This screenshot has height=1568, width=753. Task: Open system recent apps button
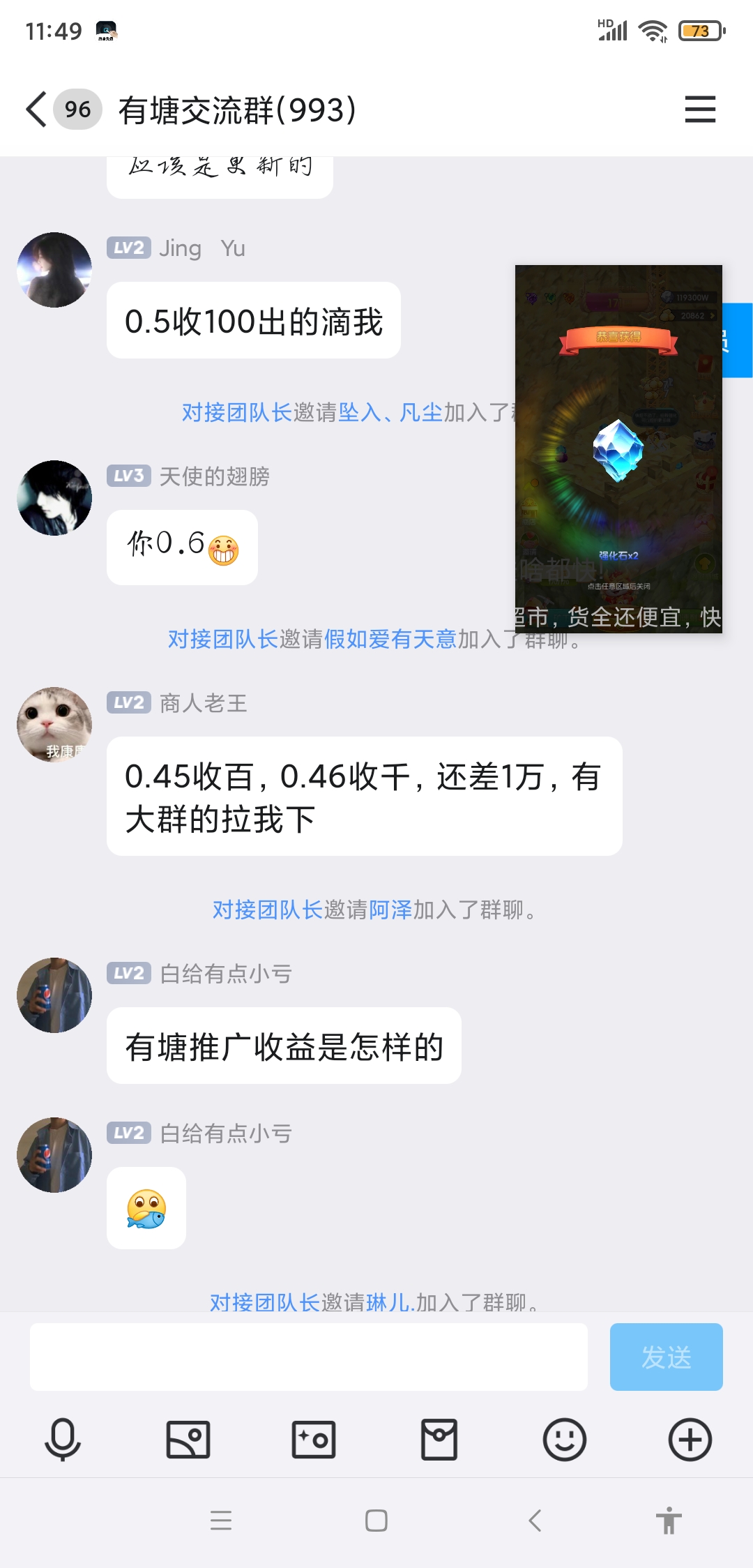tap(221, 1521)
